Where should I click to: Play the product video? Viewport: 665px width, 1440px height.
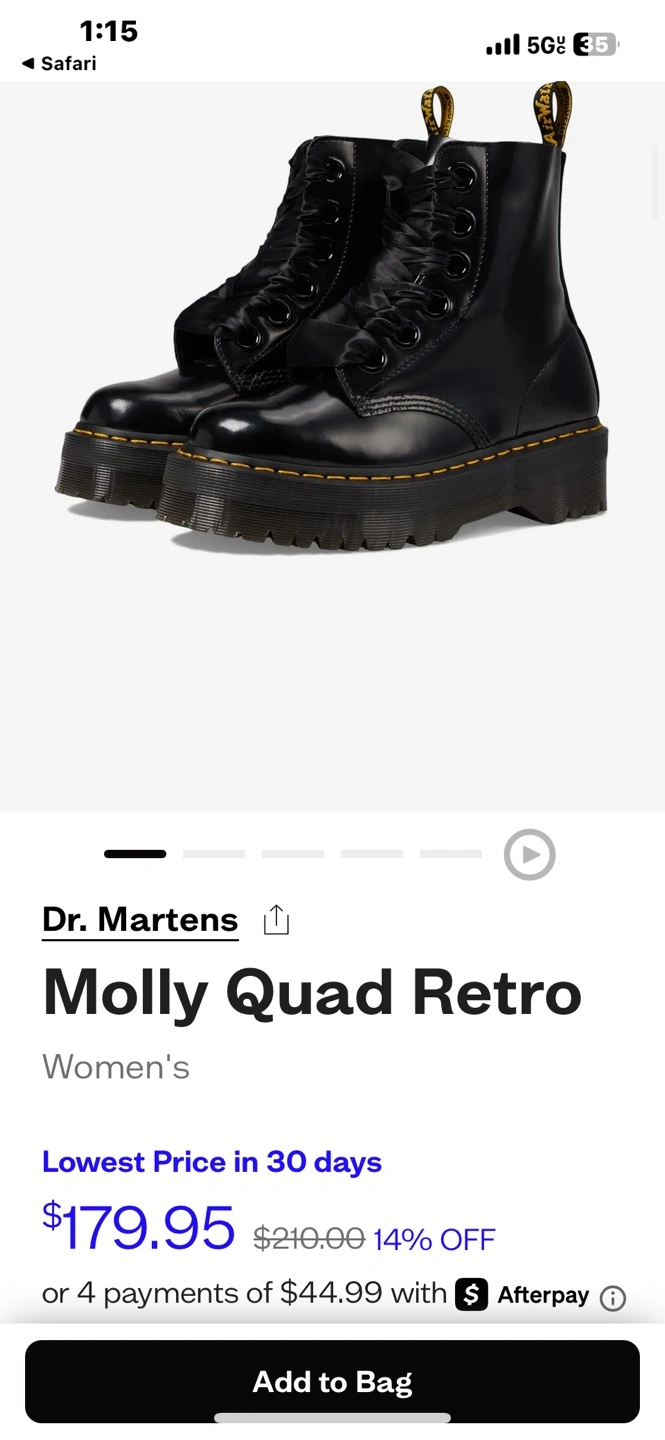coord(529,855)
